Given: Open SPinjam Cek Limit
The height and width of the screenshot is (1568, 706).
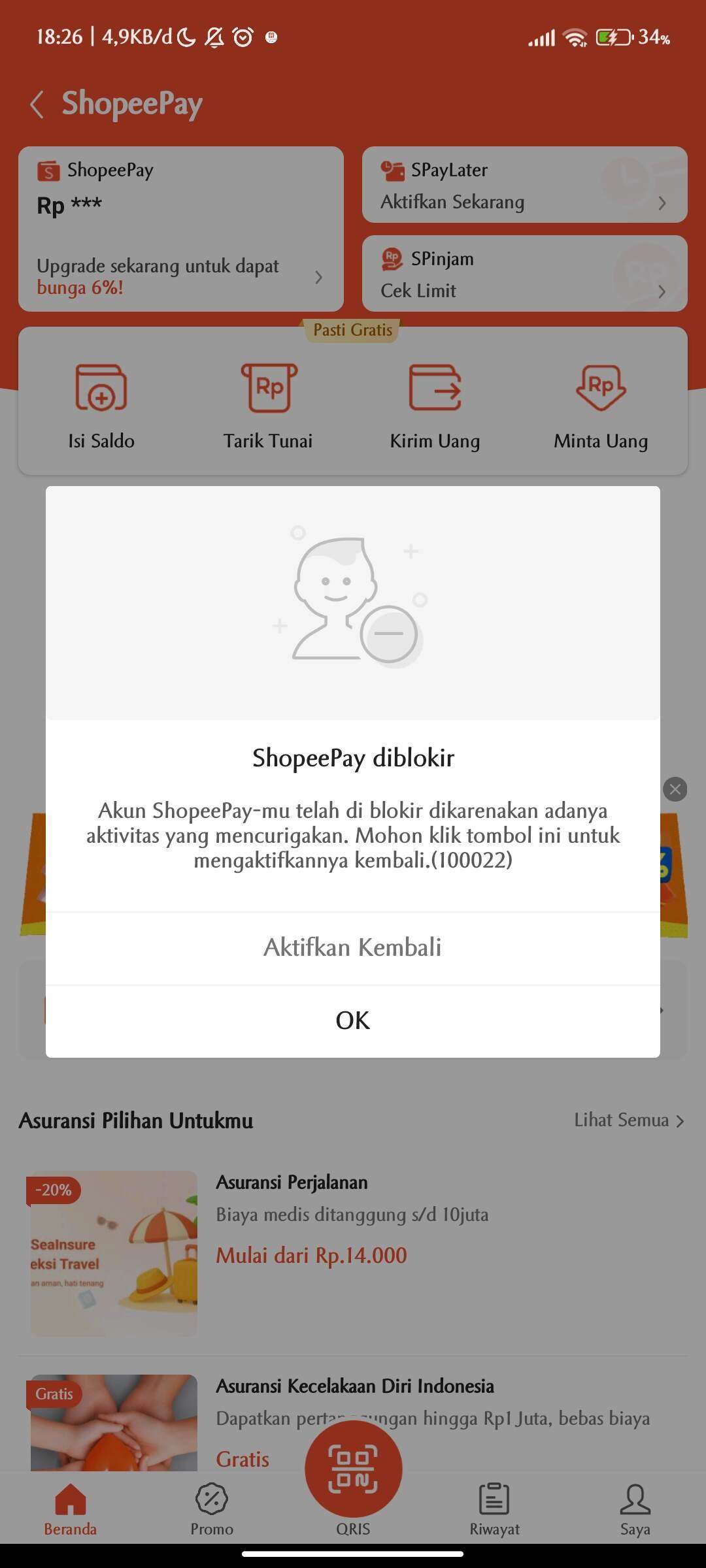Looking at the screenshot, I should pos(524,273).
